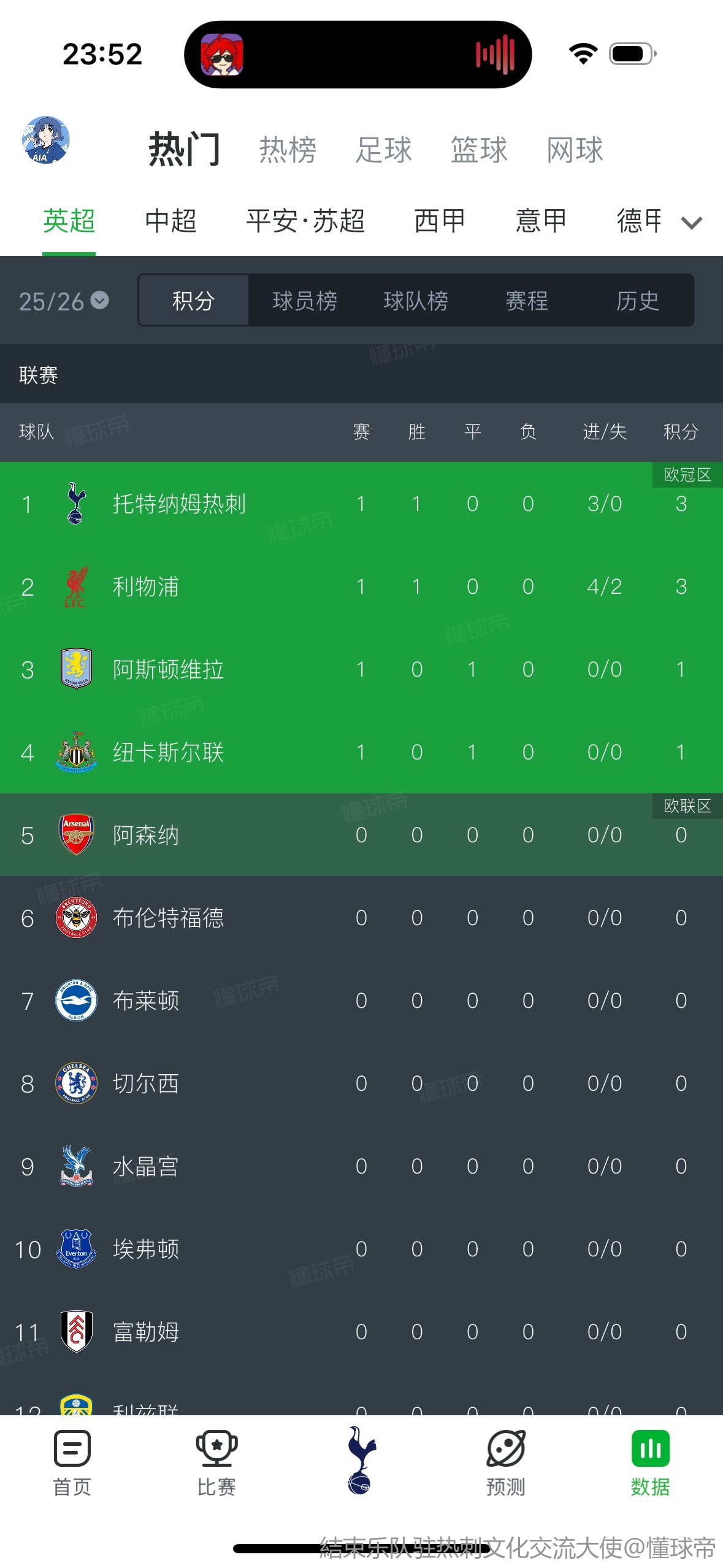Select the 中超 league tab

coord(170,221)
